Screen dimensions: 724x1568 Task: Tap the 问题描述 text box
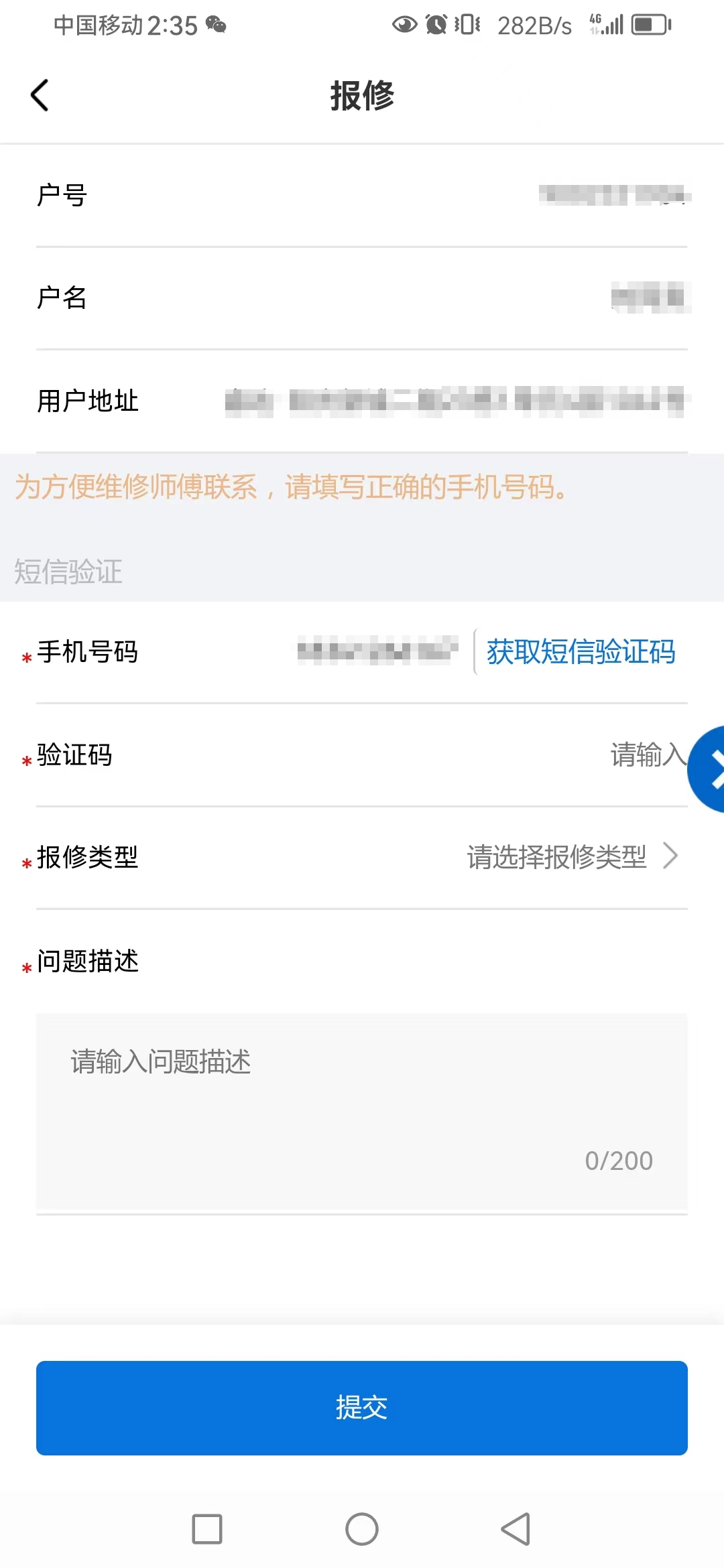pos(362,1112)
